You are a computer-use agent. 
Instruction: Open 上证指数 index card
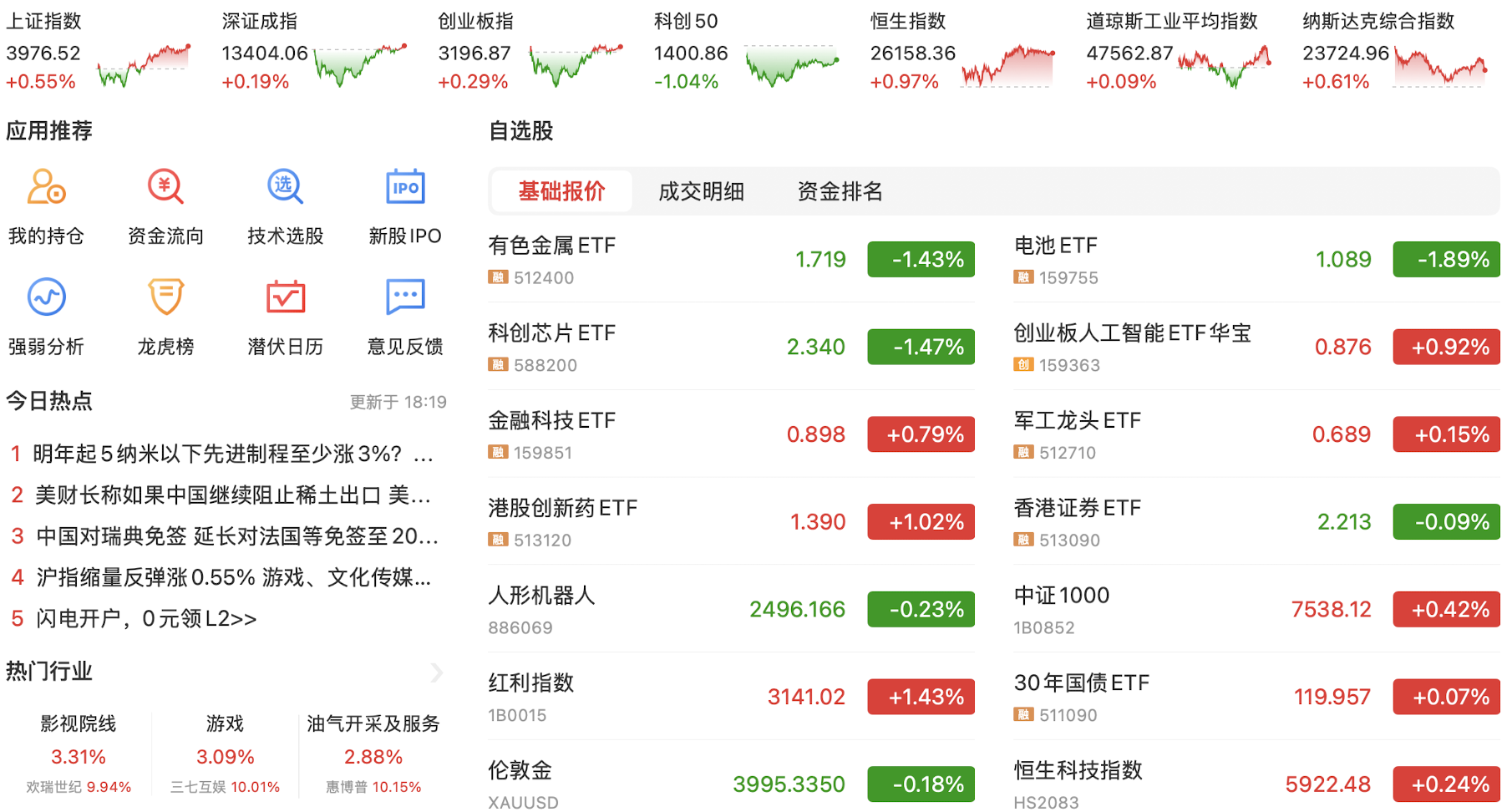click(x=99, y=52)
